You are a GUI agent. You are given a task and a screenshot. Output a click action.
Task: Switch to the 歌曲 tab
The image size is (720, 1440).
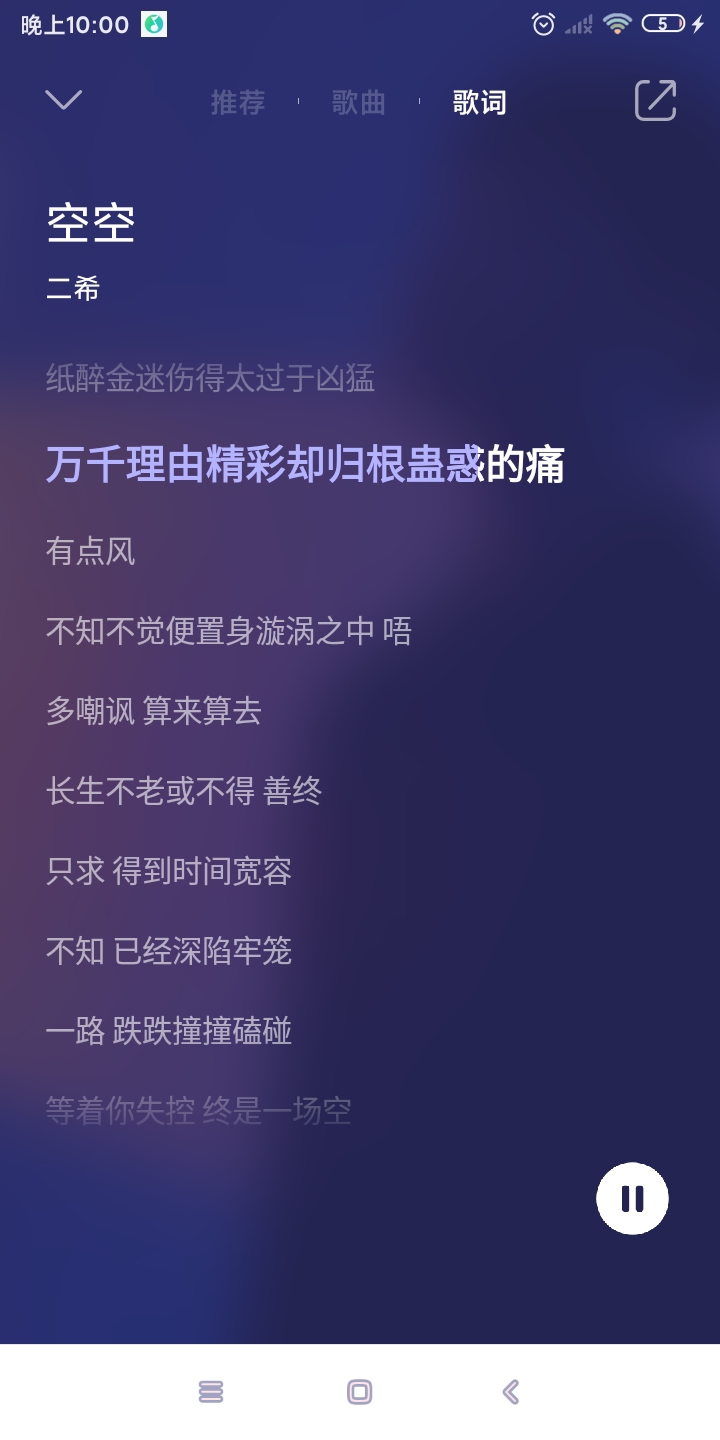[358, 102]
